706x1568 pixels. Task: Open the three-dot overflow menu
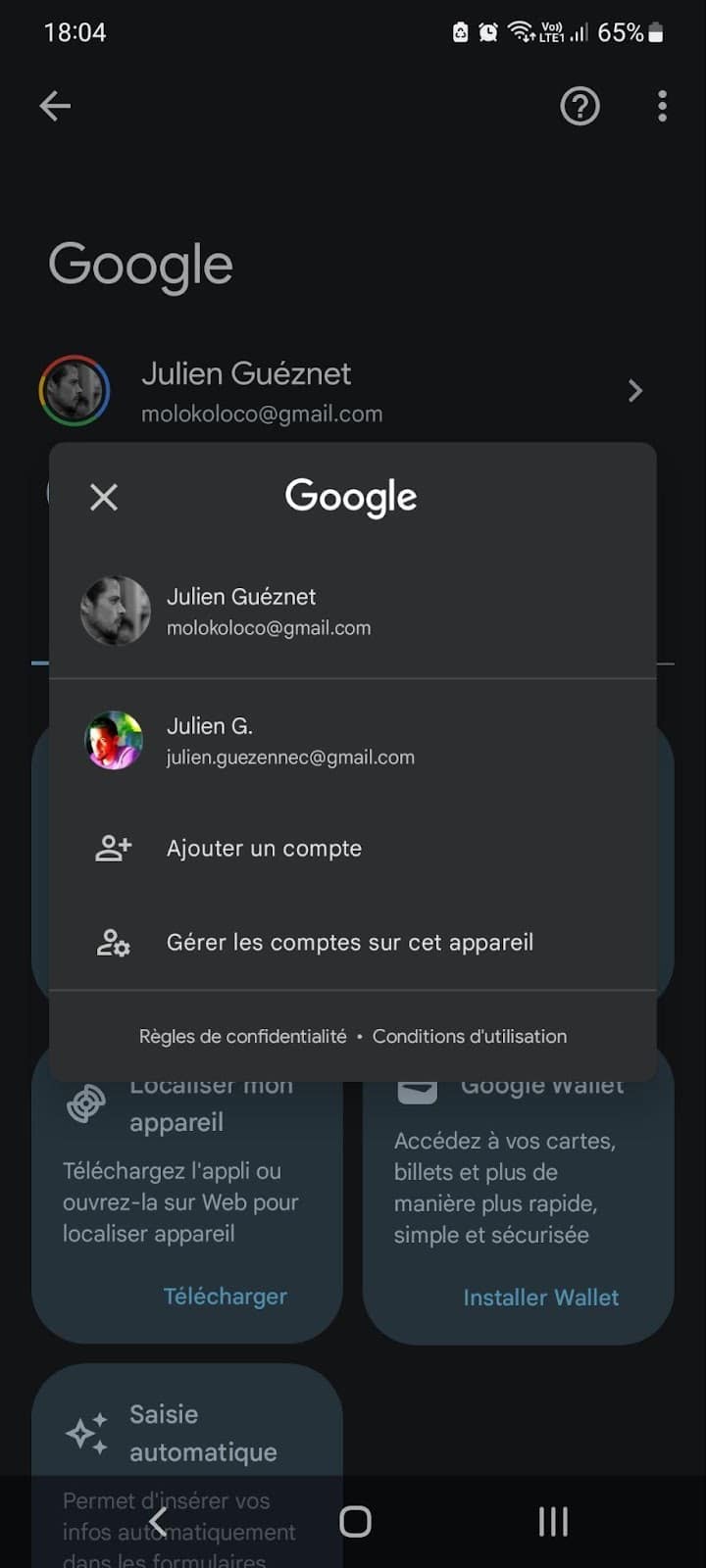click(x=663, y=106)
